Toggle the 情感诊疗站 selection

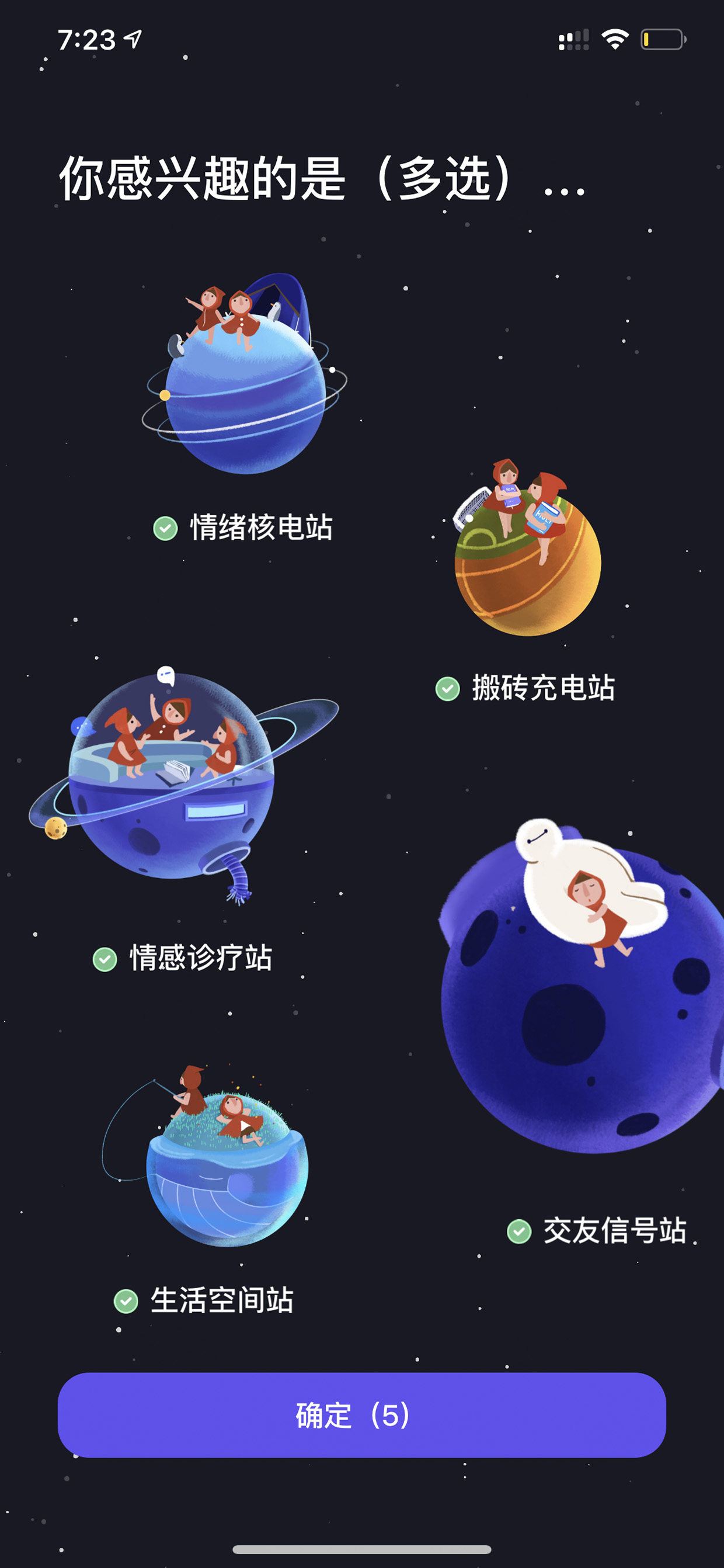(x=105, y=959)
